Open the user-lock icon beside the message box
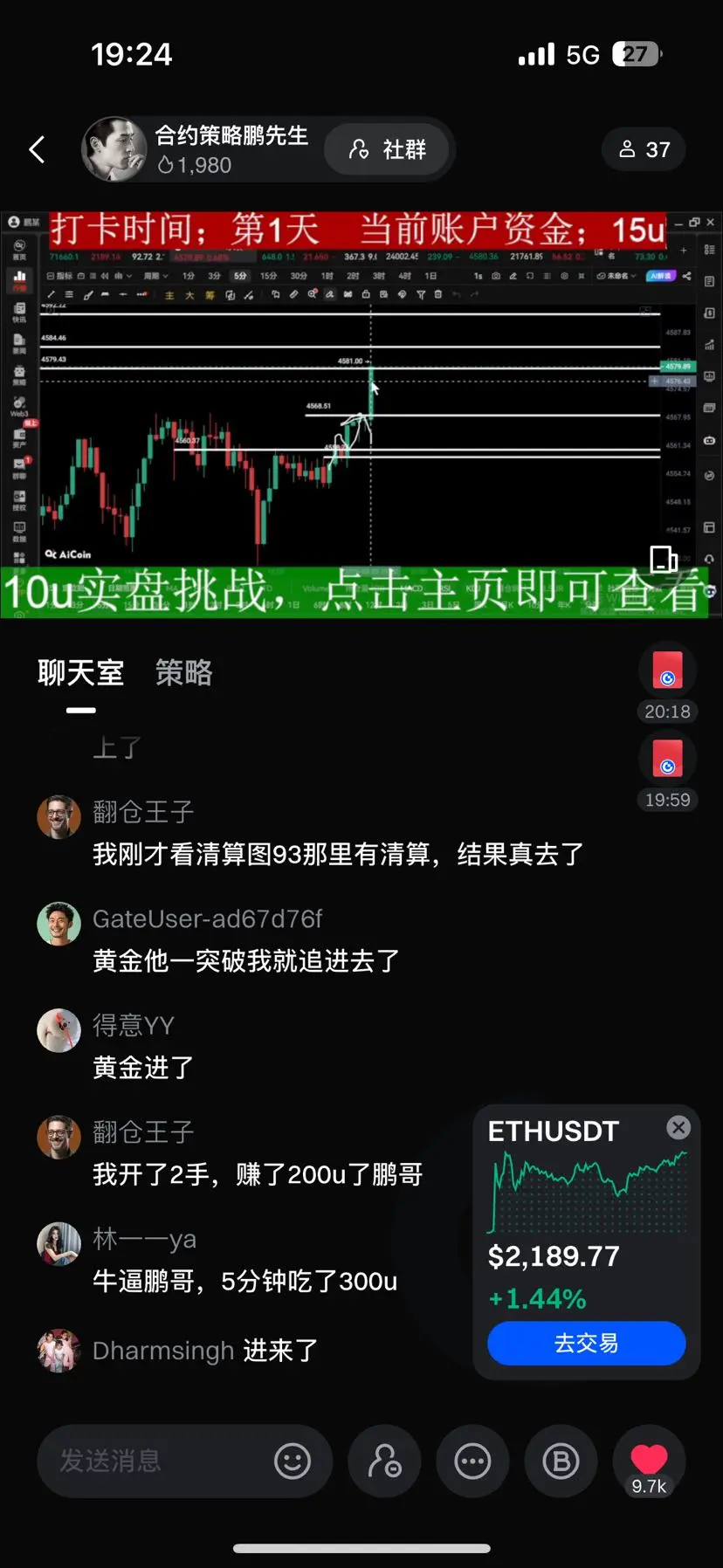Viewport: 723px width, 1568px height. 384,1461
